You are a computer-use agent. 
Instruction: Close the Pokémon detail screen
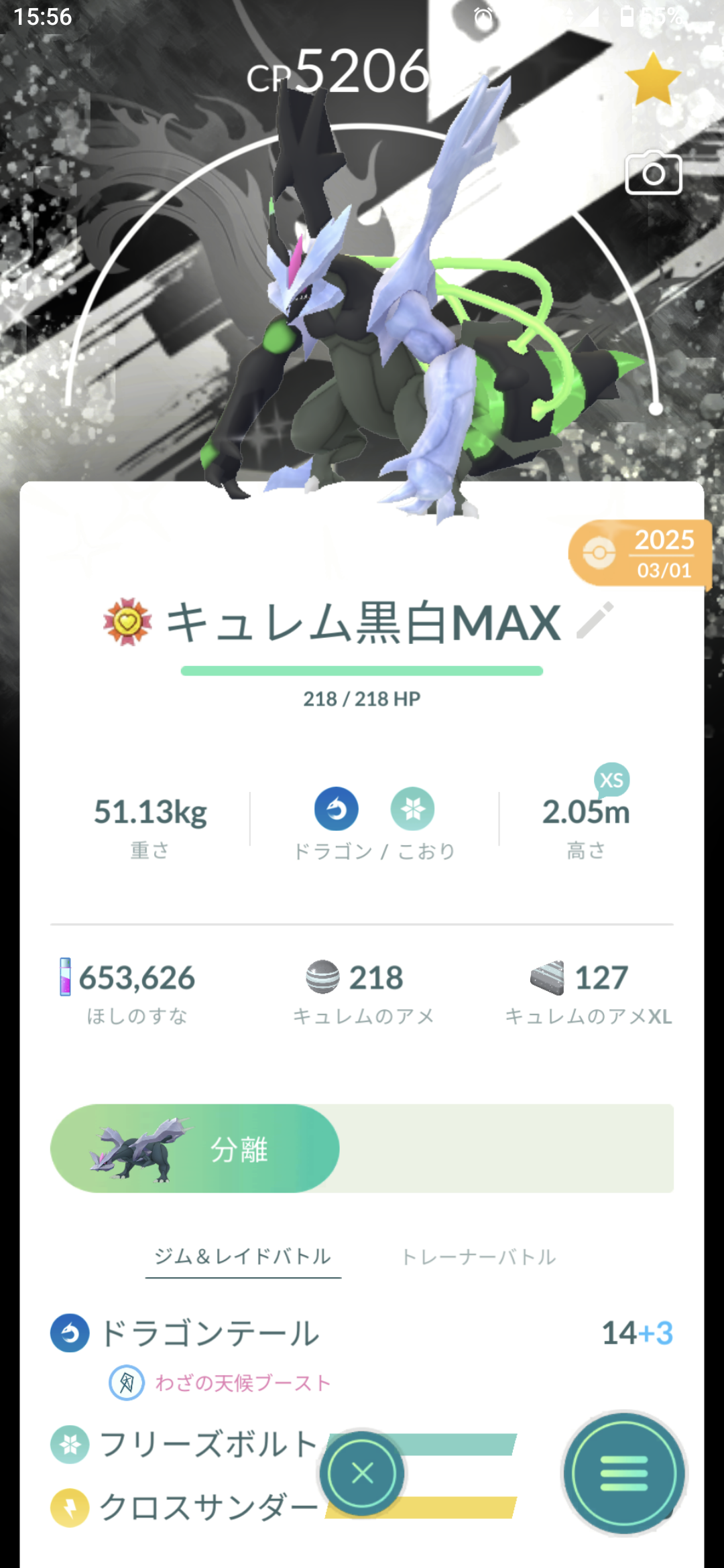pos(362,1474)
